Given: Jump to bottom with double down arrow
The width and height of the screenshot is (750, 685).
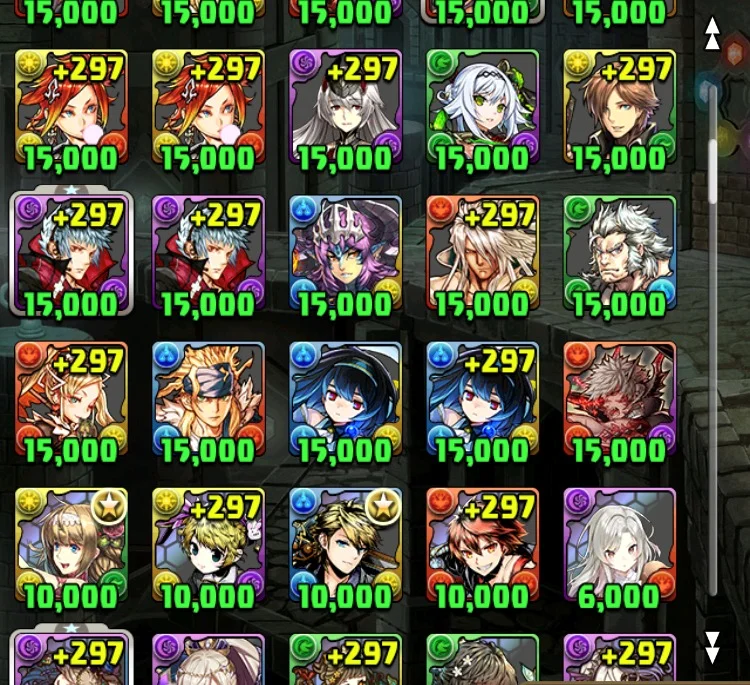Looking at the screenshot, I should tap(712, 647).
